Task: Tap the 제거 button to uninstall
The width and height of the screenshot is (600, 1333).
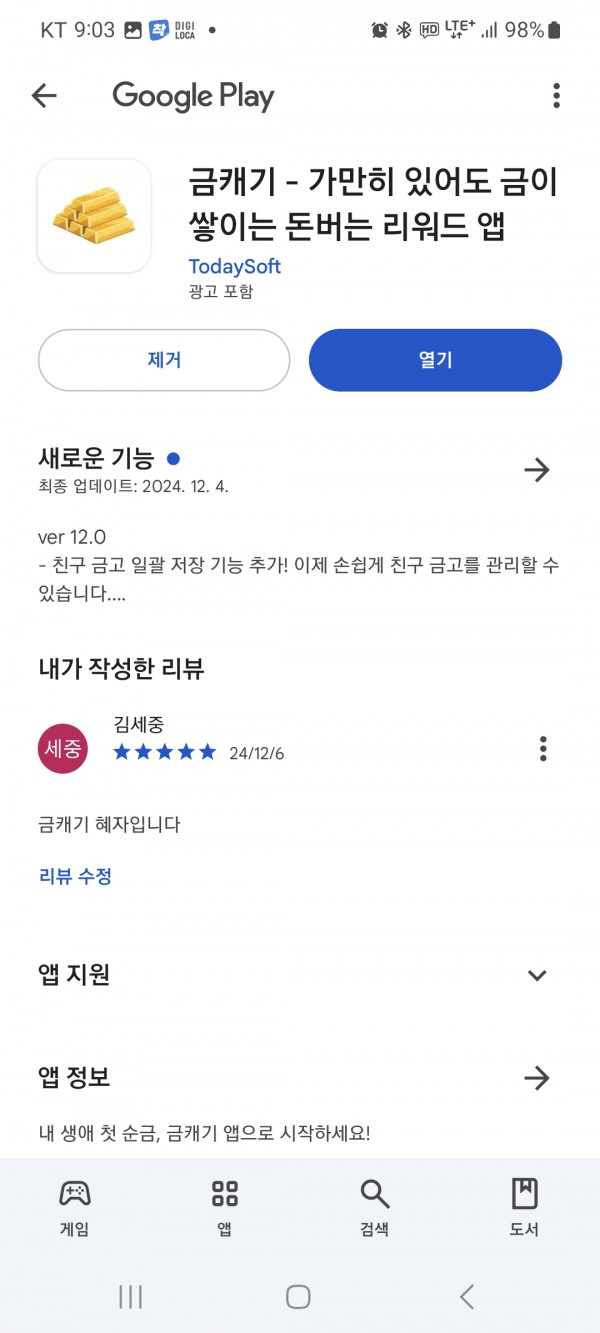Action: coord(164,360)
